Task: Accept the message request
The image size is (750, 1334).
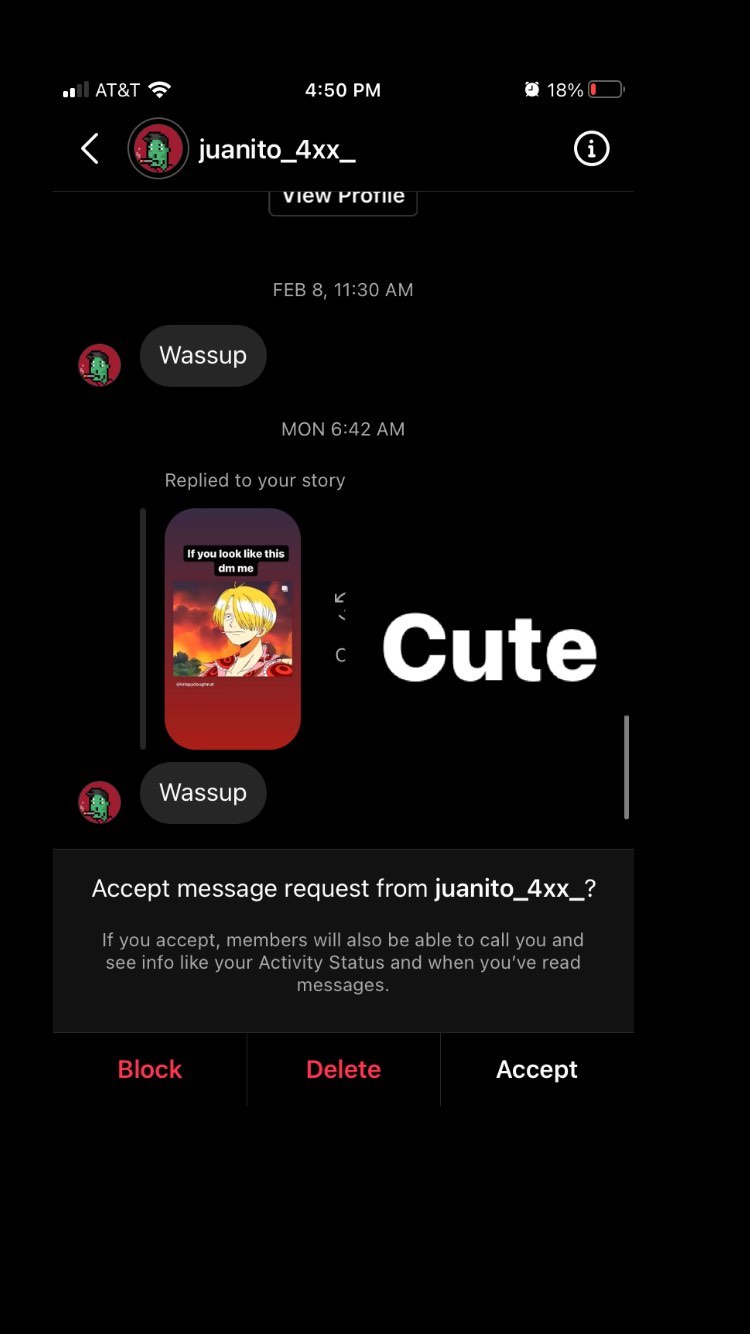Action: (x=537, y=1069)
